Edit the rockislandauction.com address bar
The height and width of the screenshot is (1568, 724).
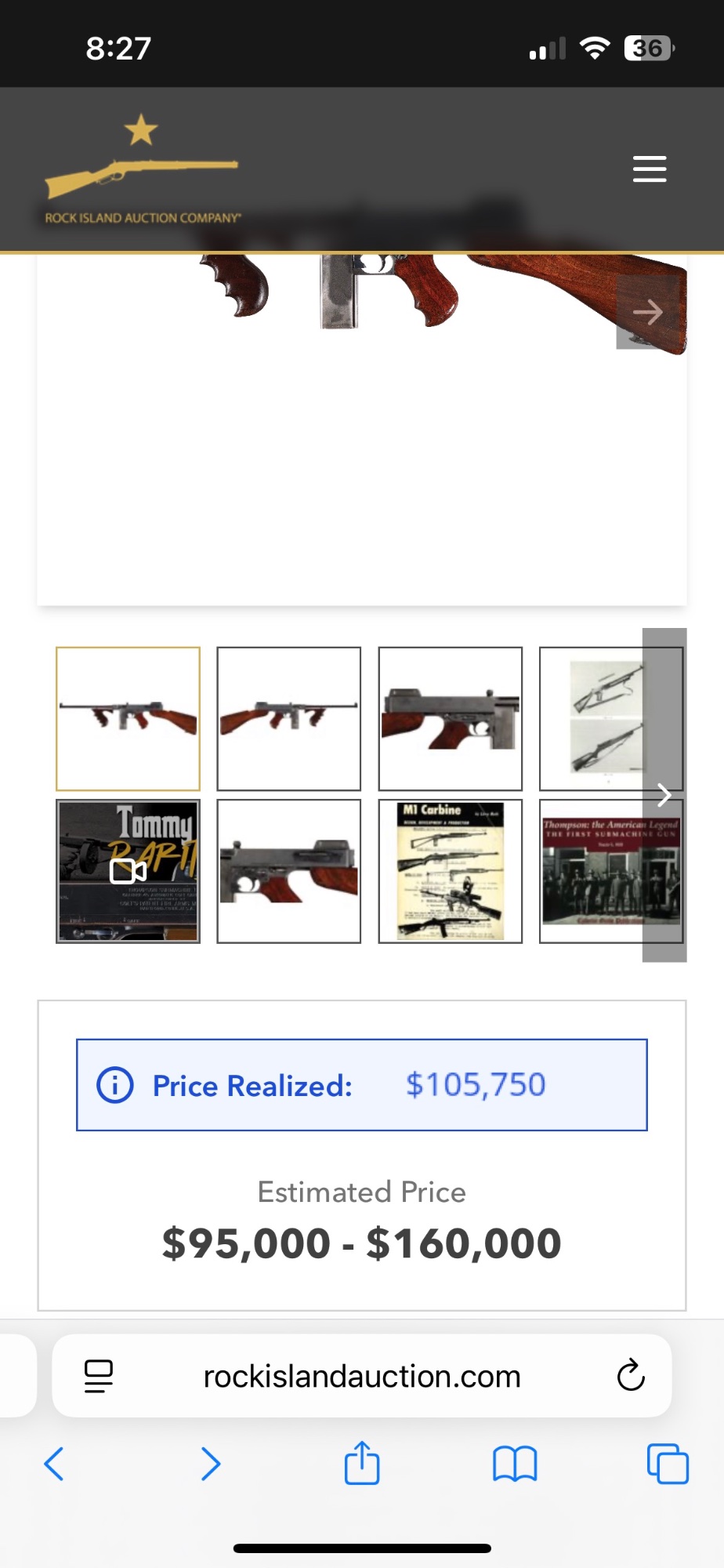click(x=362, y=1377)
